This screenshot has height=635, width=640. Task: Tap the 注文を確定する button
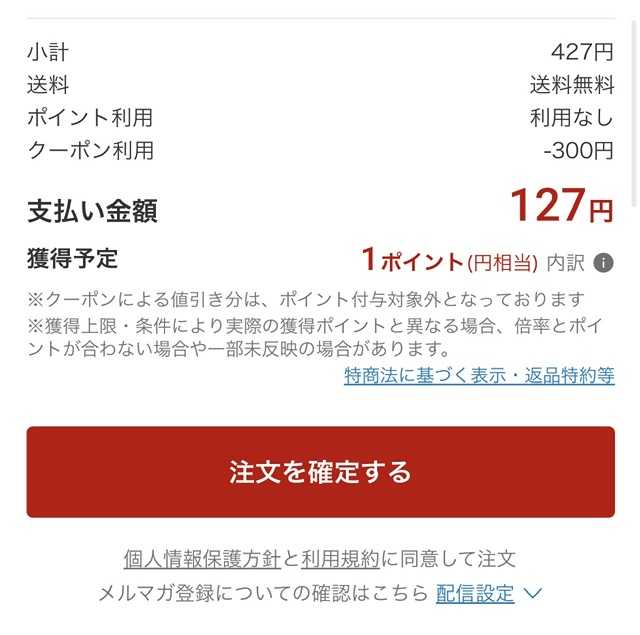pyautogui.click(x=320, y=472)
